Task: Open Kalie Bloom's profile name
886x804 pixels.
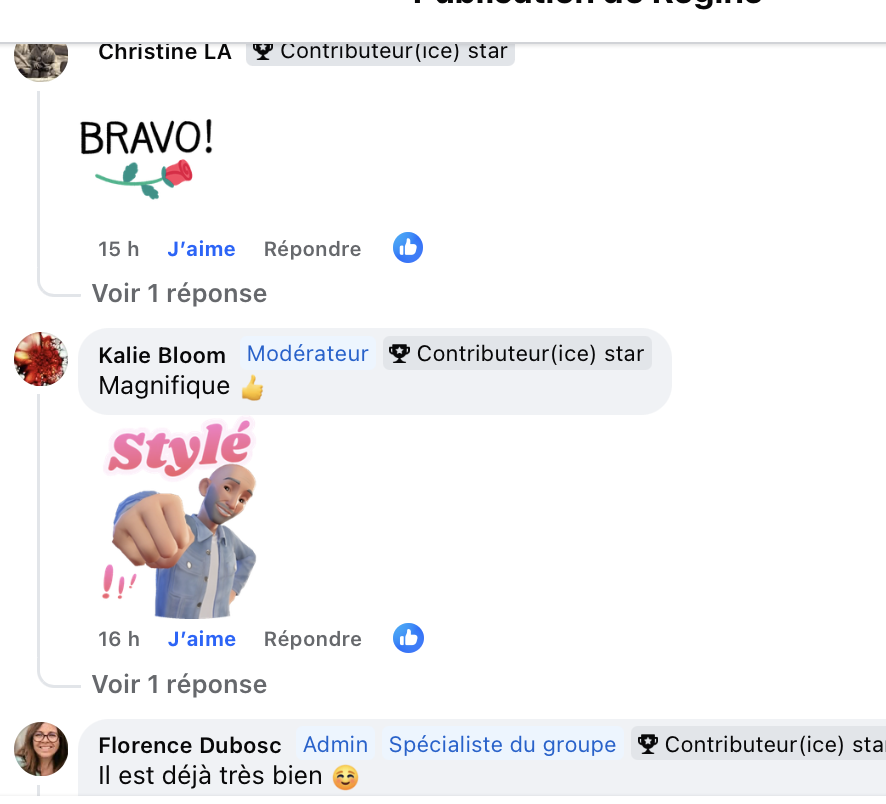Action: pyautogui.click(x=162, y=355)
